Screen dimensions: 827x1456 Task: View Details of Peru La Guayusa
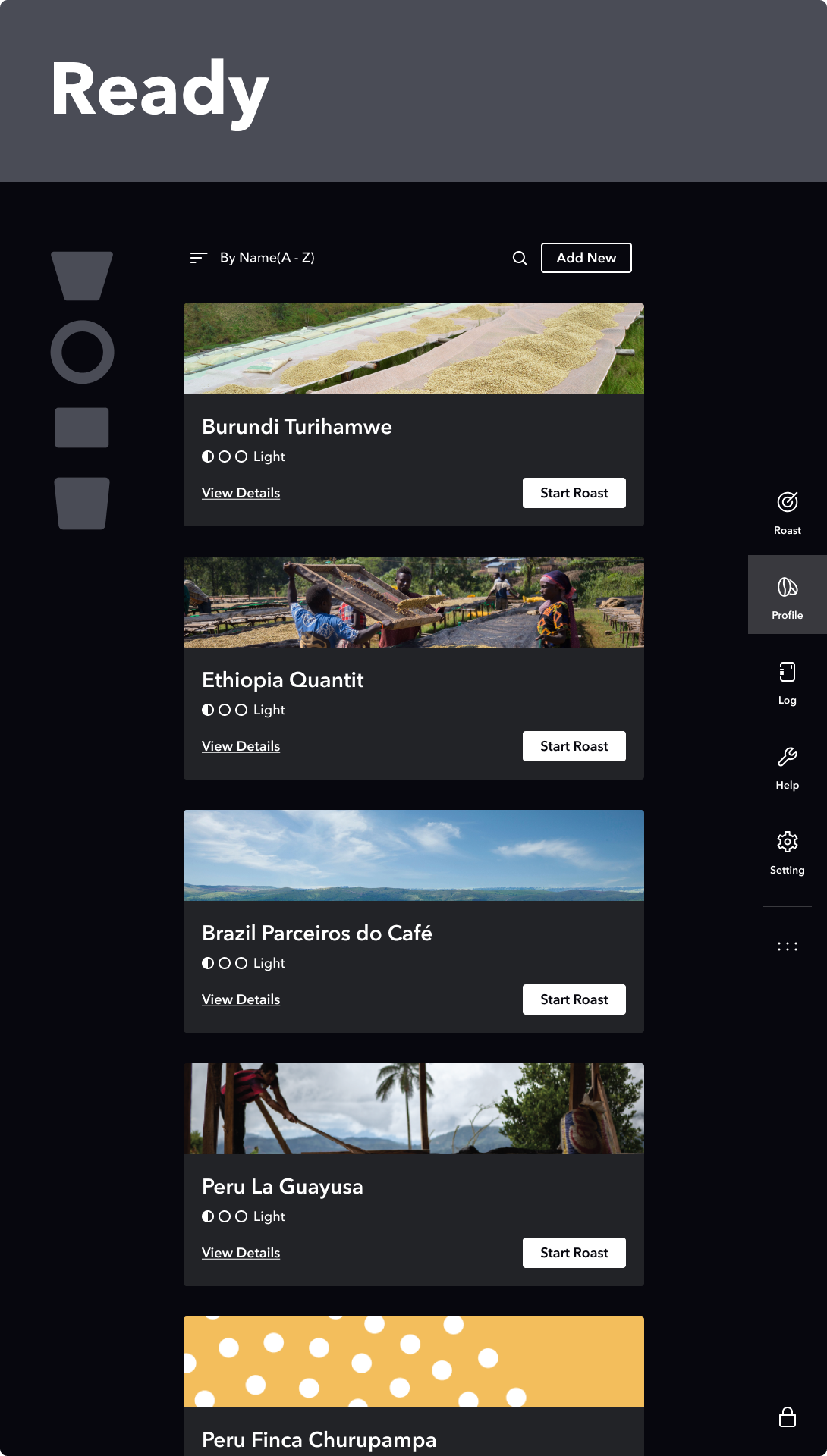241,1253
